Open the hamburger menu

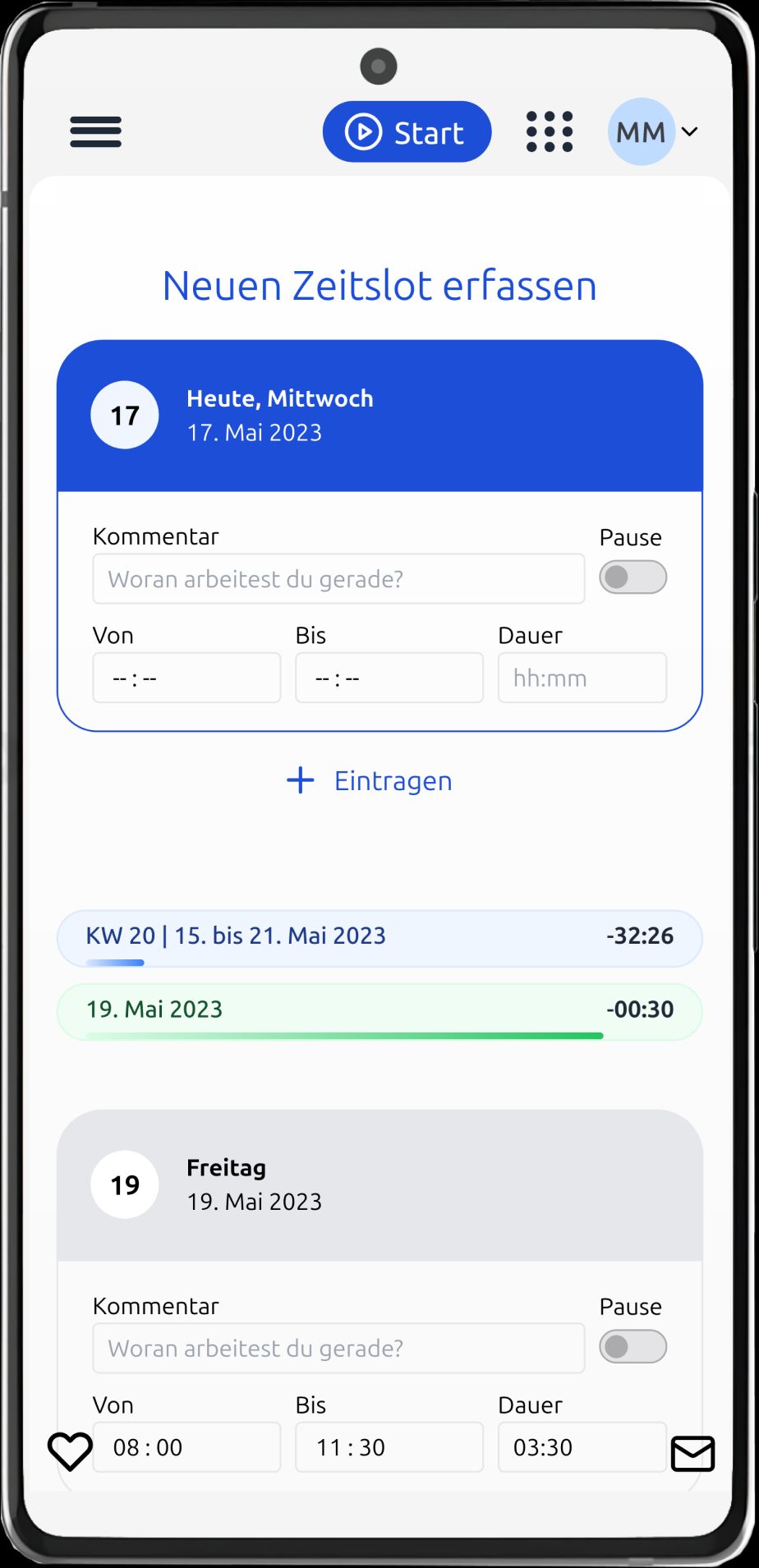point(95,131)
